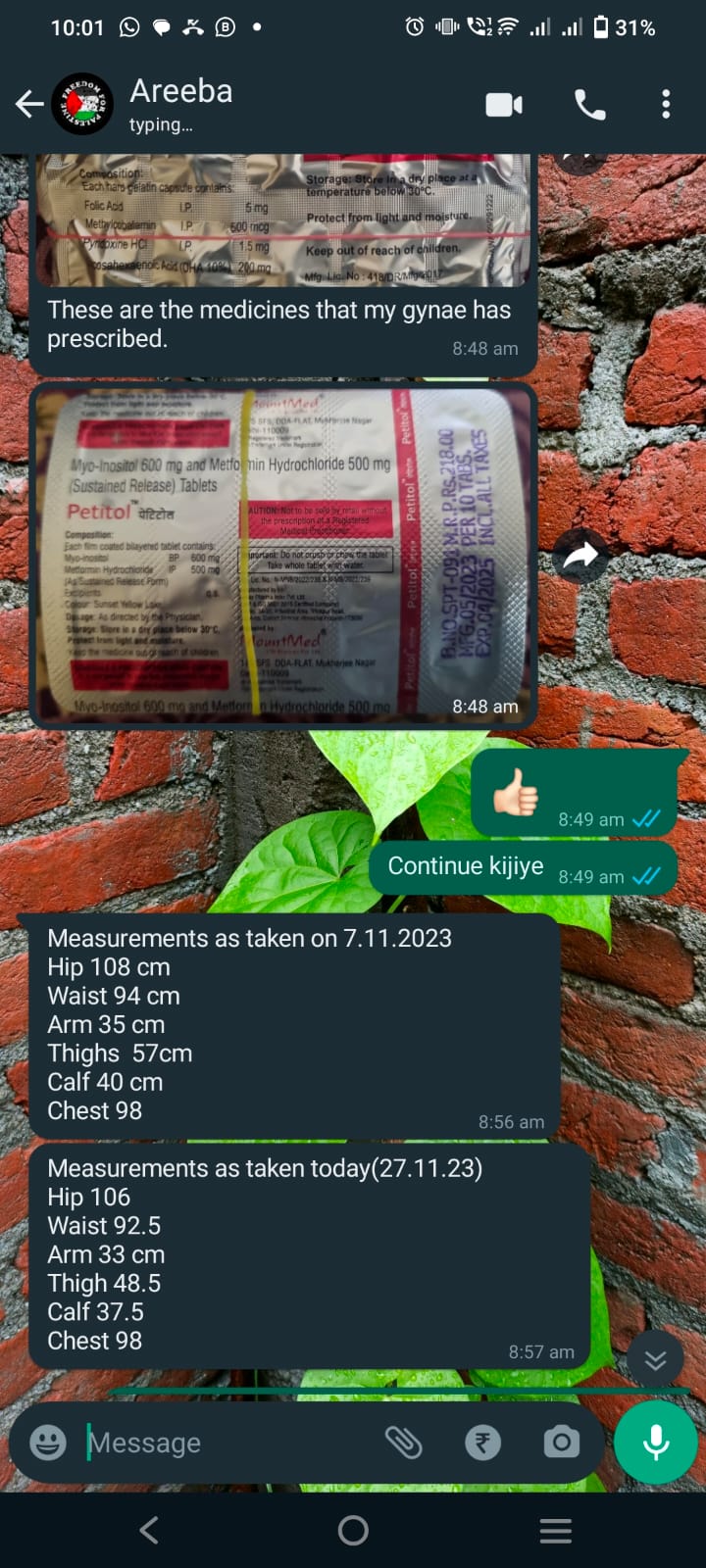Start a video call with Areeba
Screen dimensions: 706x1568
504,105
